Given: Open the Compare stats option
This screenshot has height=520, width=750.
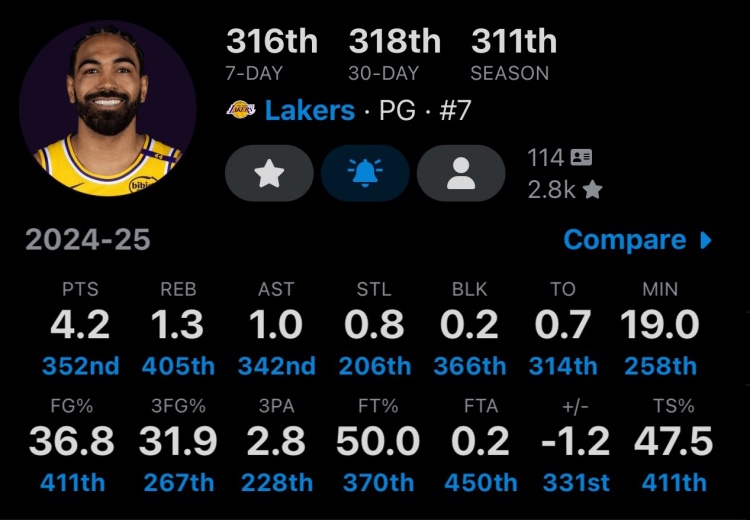Looking at the screenshot, I should coord(637,240).
